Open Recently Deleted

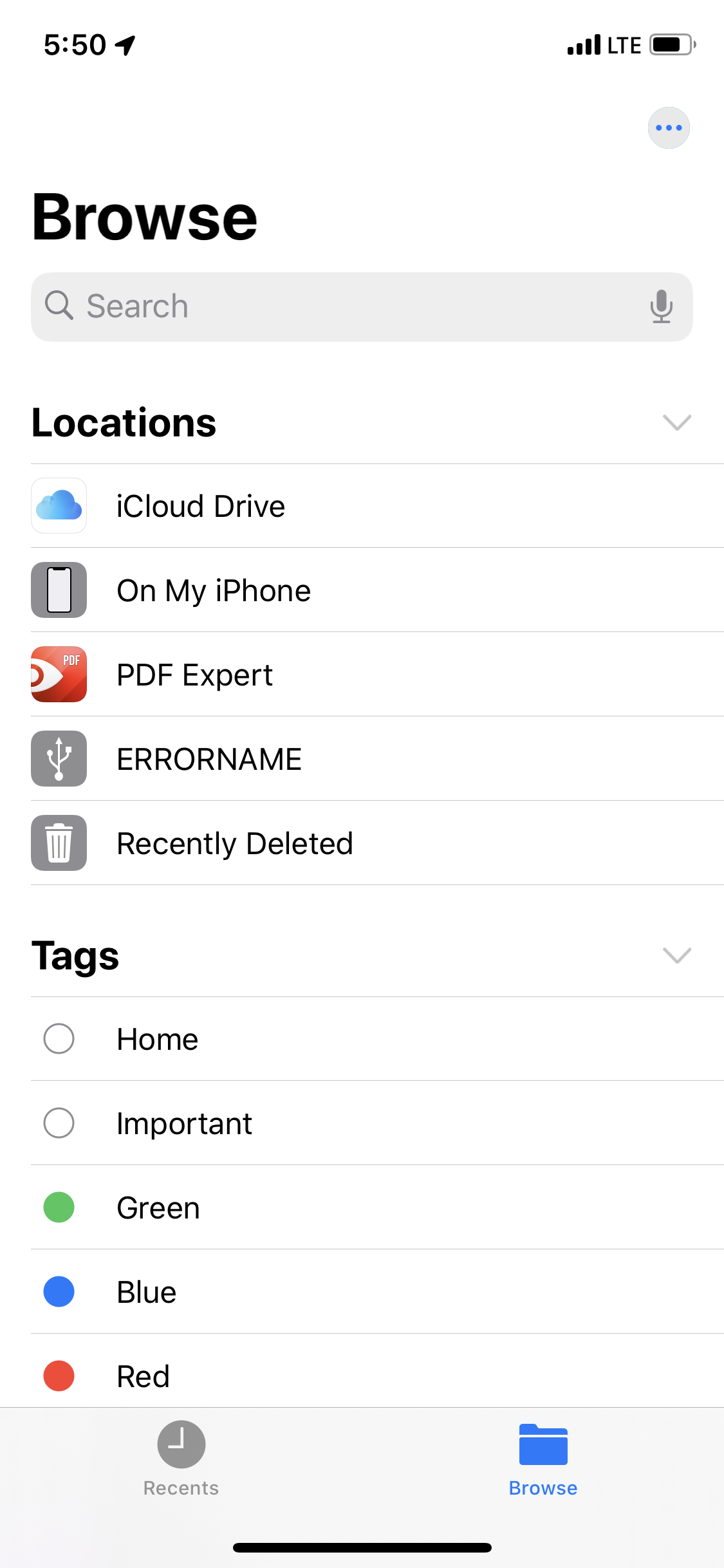(377, 843)
